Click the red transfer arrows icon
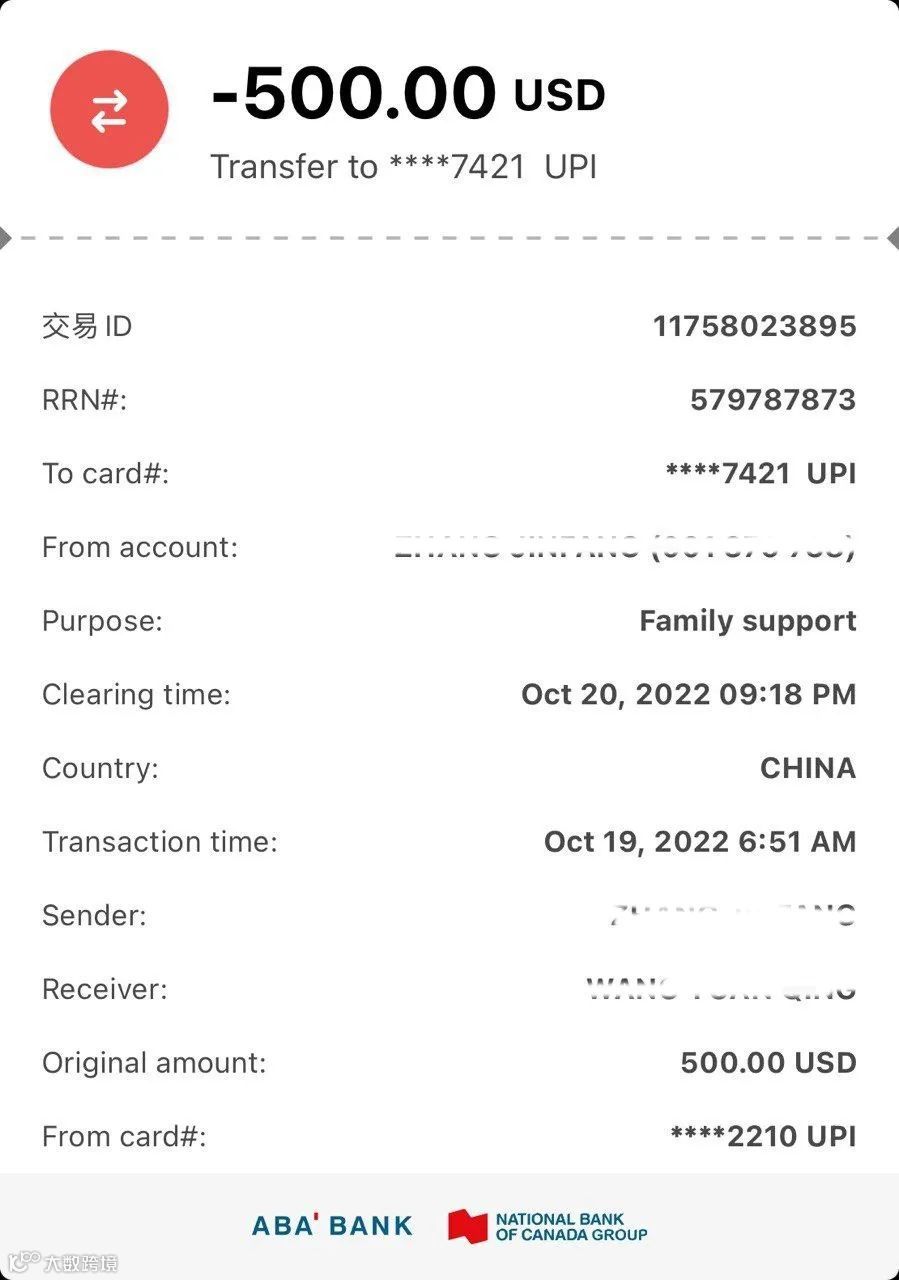The height and width of the screenshot is (1280, 899). (x=108, y=108)
